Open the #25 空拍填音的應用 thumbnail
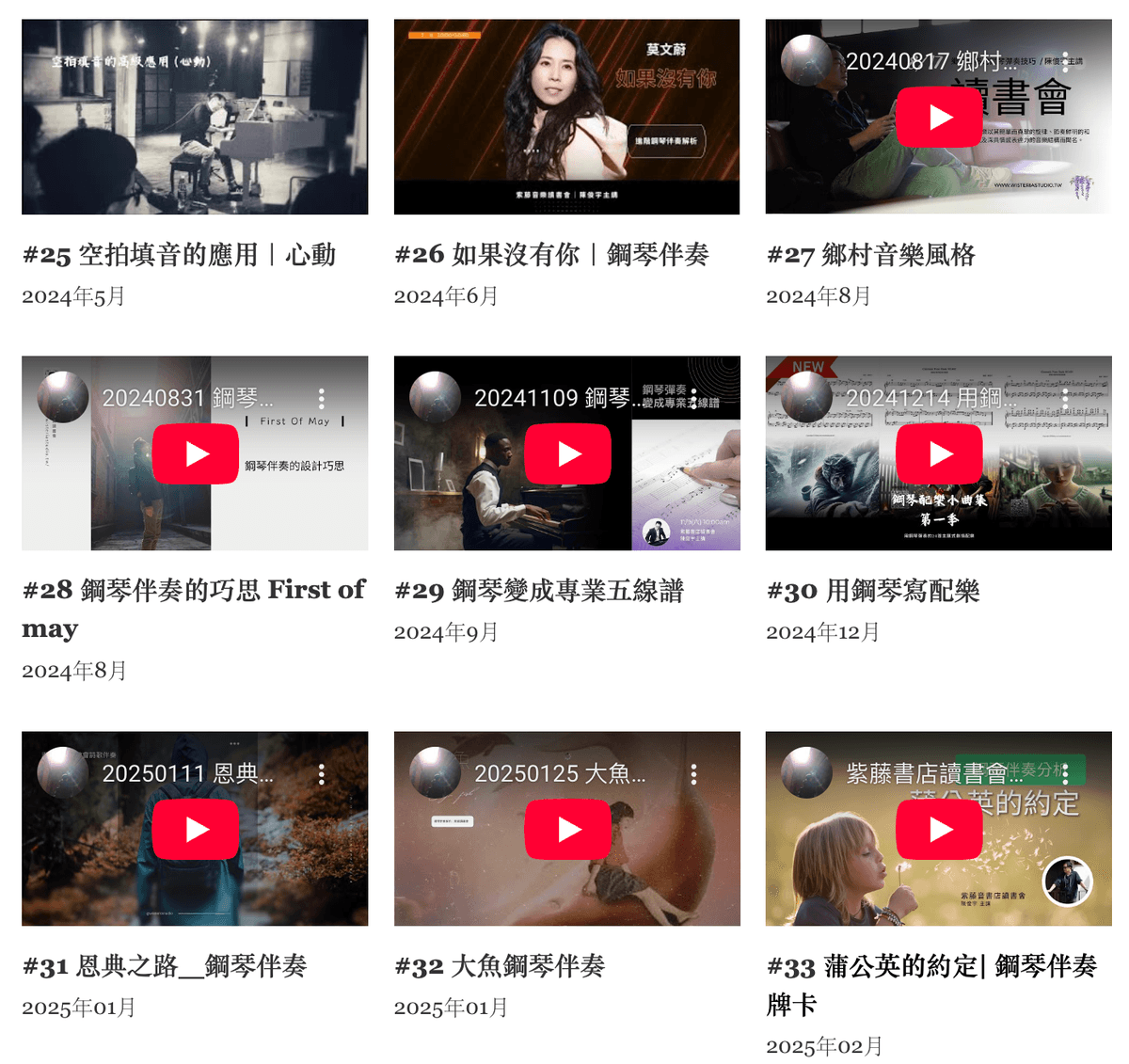1129x1064 pixels. (x=195, y=117)
